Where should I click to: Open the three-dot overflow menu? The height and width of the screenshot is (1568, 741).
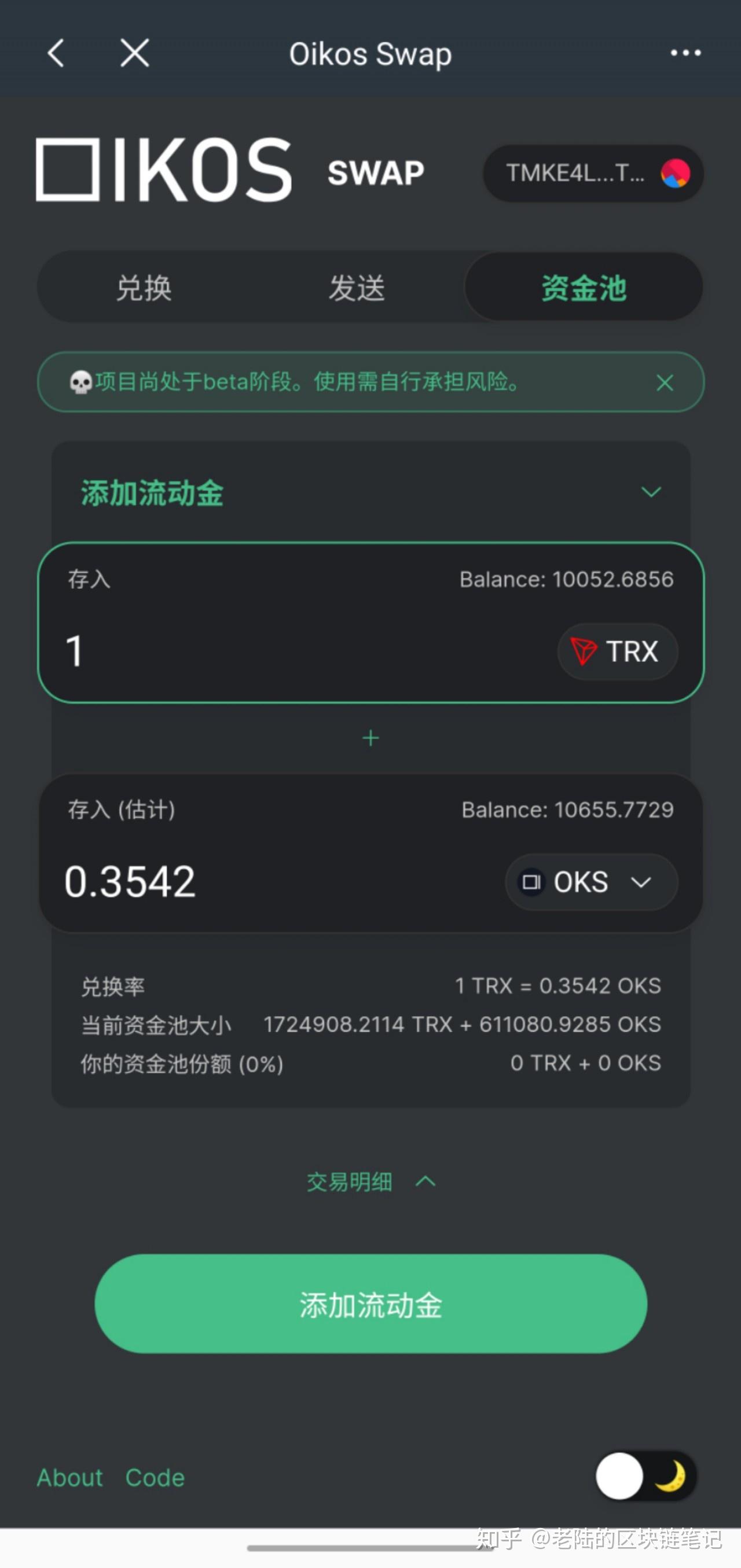(685, 53)
